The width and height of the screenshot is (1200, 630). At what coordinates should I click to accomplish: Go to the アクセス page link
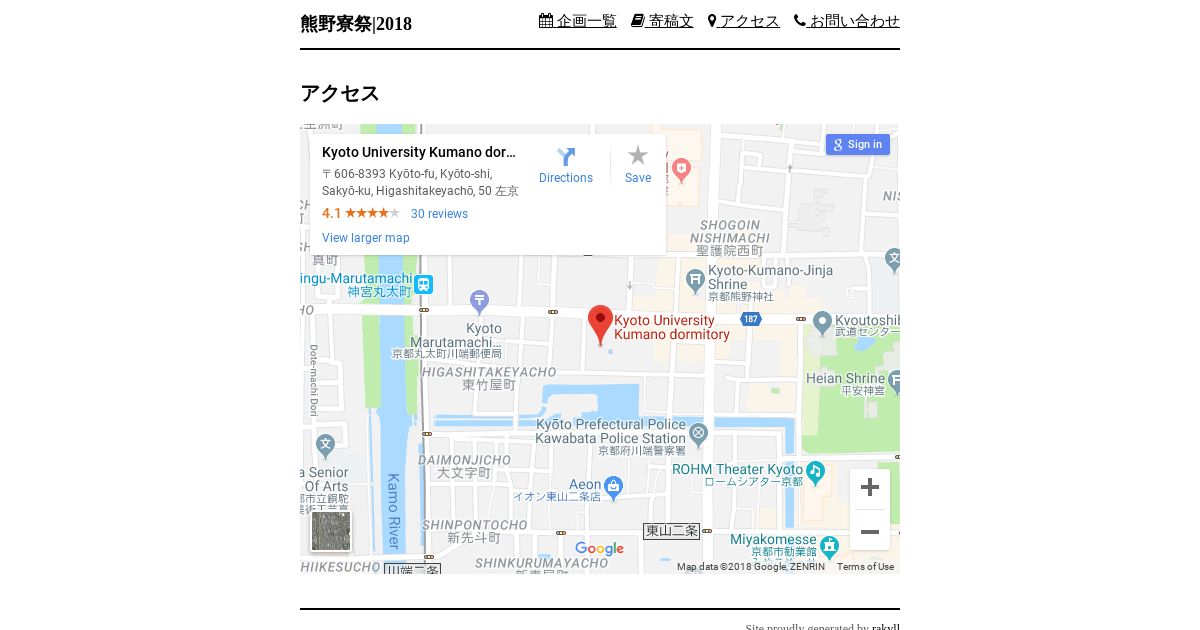(744, 21)
